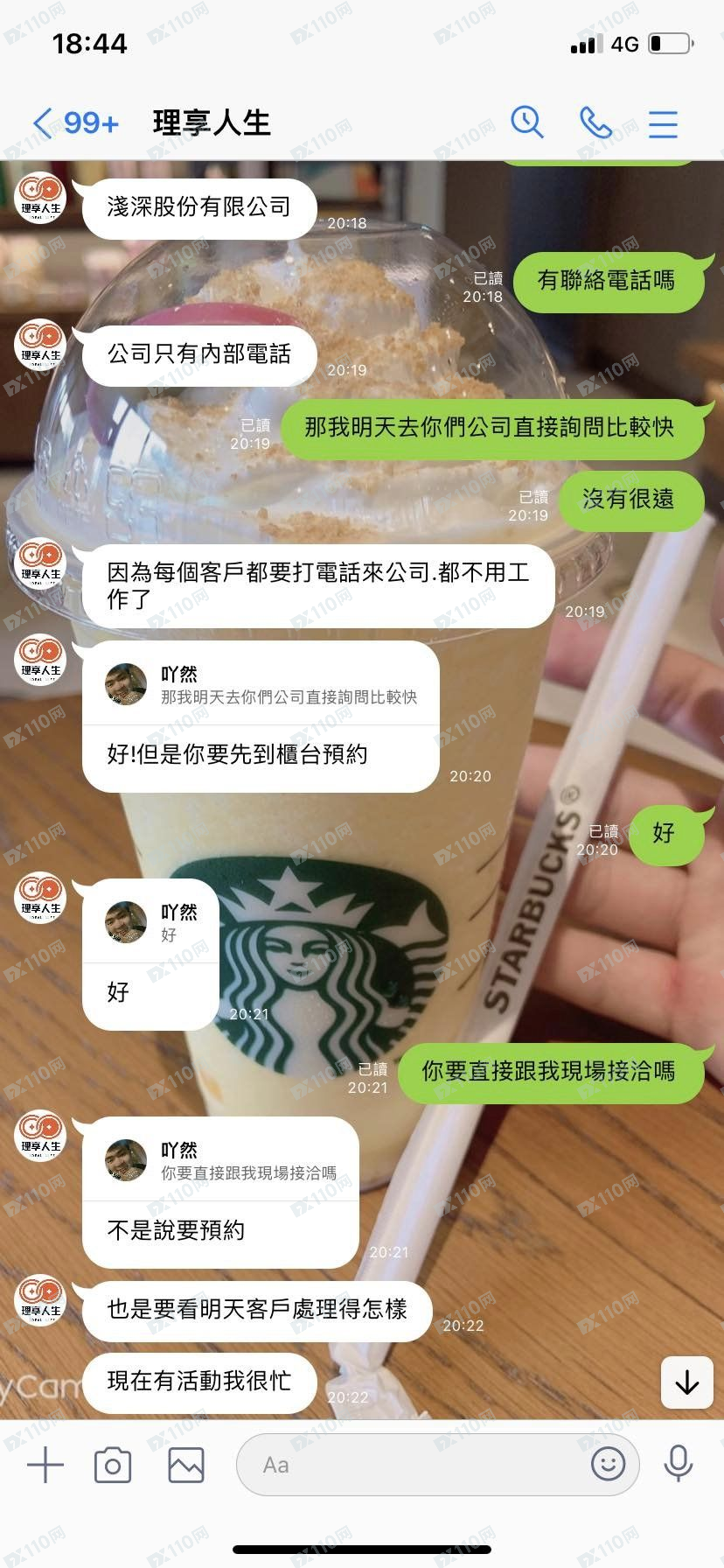
Task: Open quoted reply above 不是說要預約
Action: pyautogui.click(x=220, y=1161)
